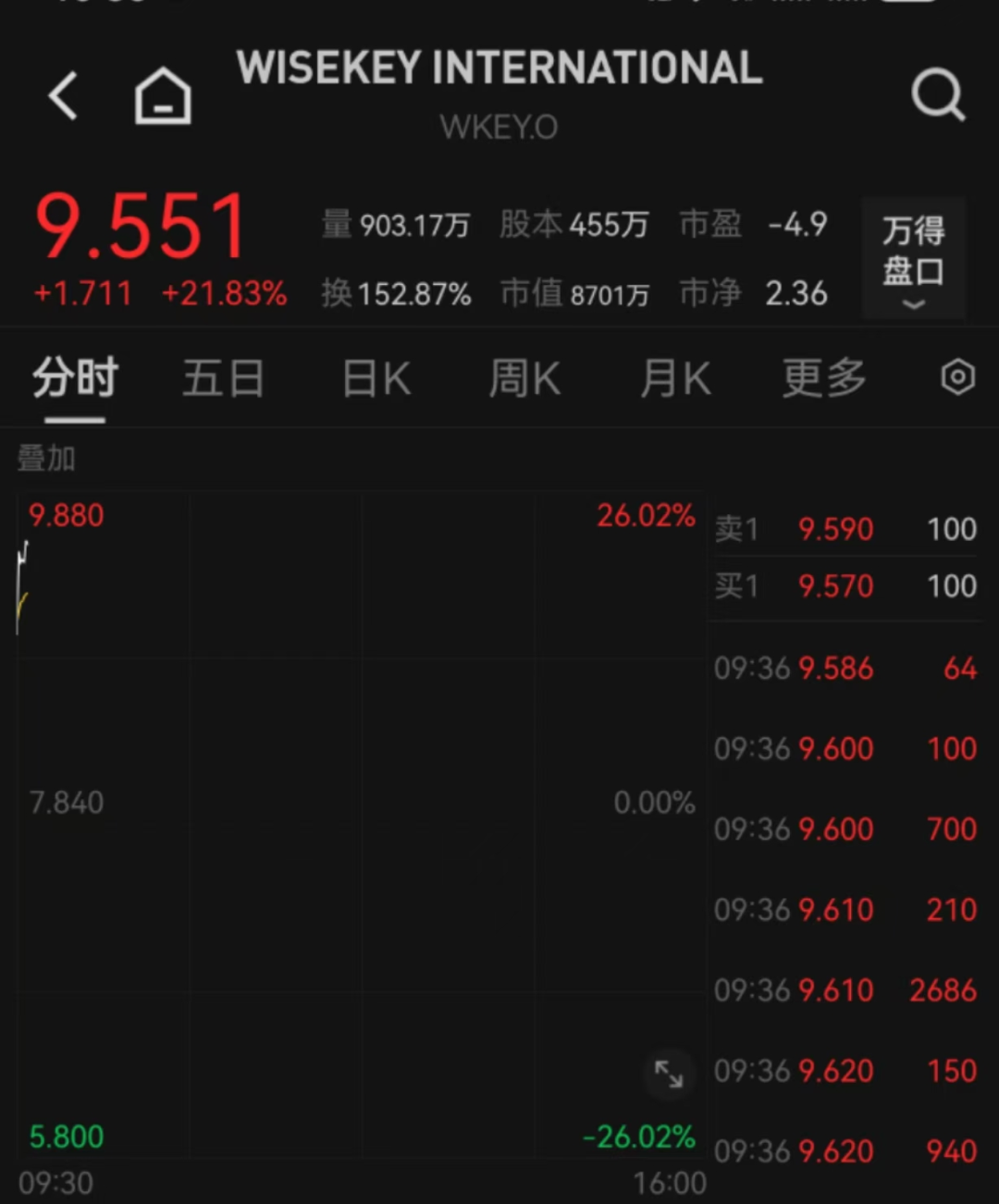The width and height of the screenshot is (999, 1204).
Task: Expand the chart to fullscreen
Action: 668,1074
